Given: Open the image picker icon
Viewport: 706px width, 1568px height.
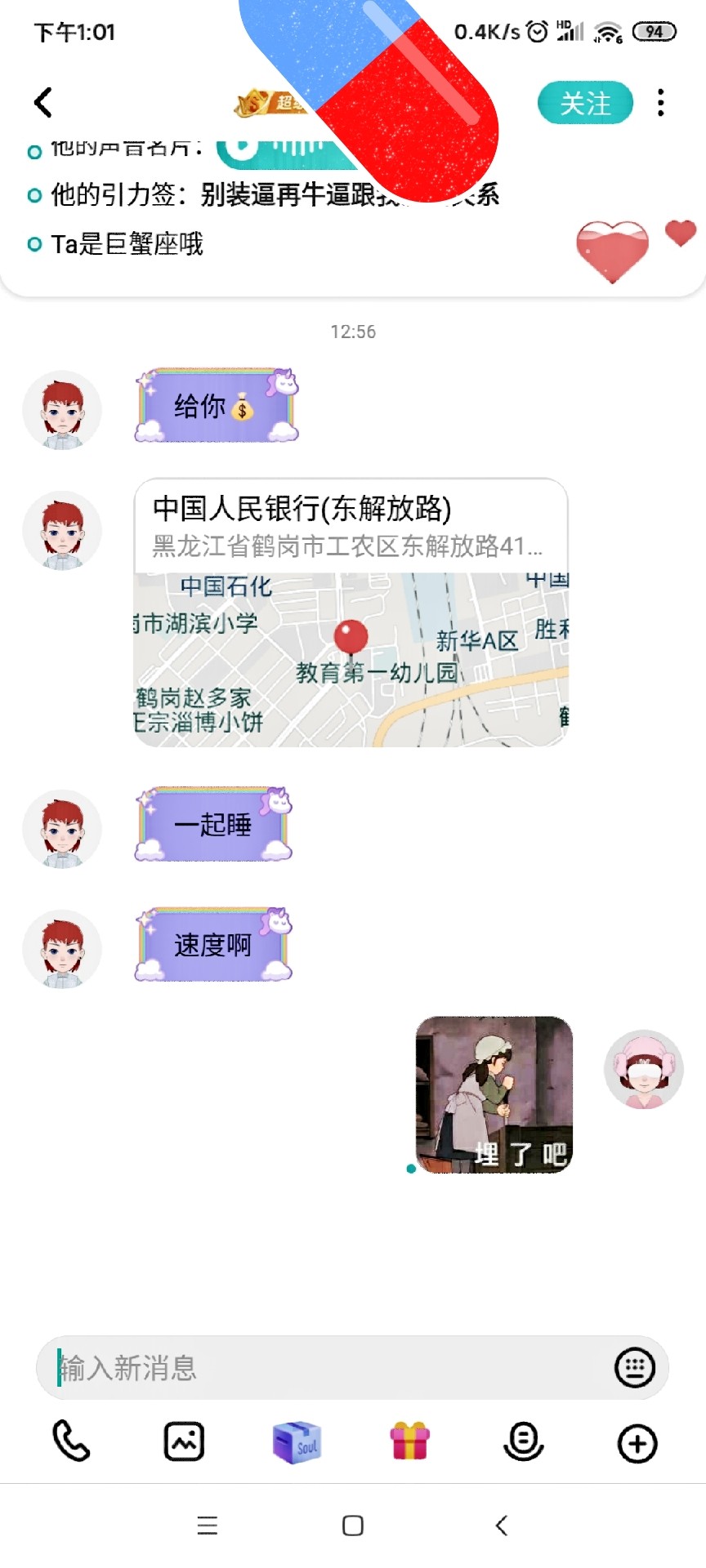Looking at the screenshot, I should pos(185,1441).
